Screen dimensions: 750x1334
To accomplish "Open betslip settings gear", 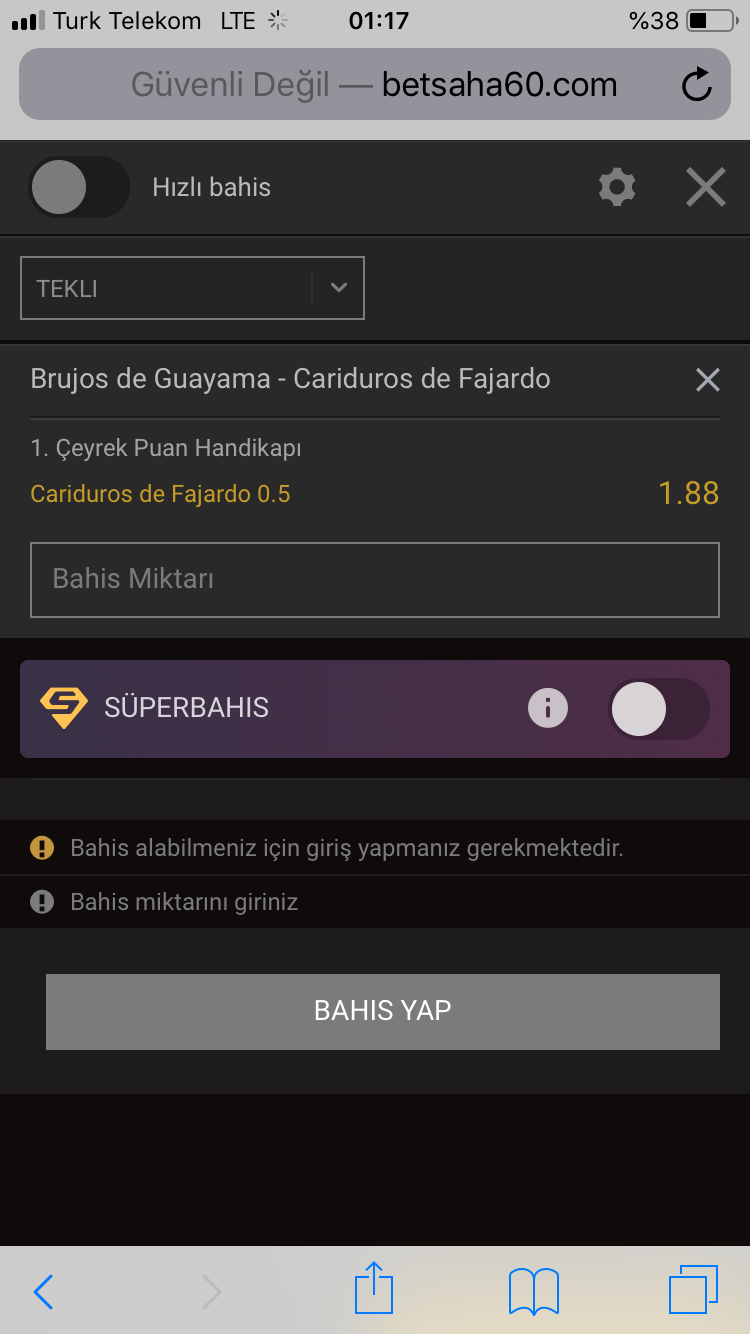I will click(x=616, y=187).
